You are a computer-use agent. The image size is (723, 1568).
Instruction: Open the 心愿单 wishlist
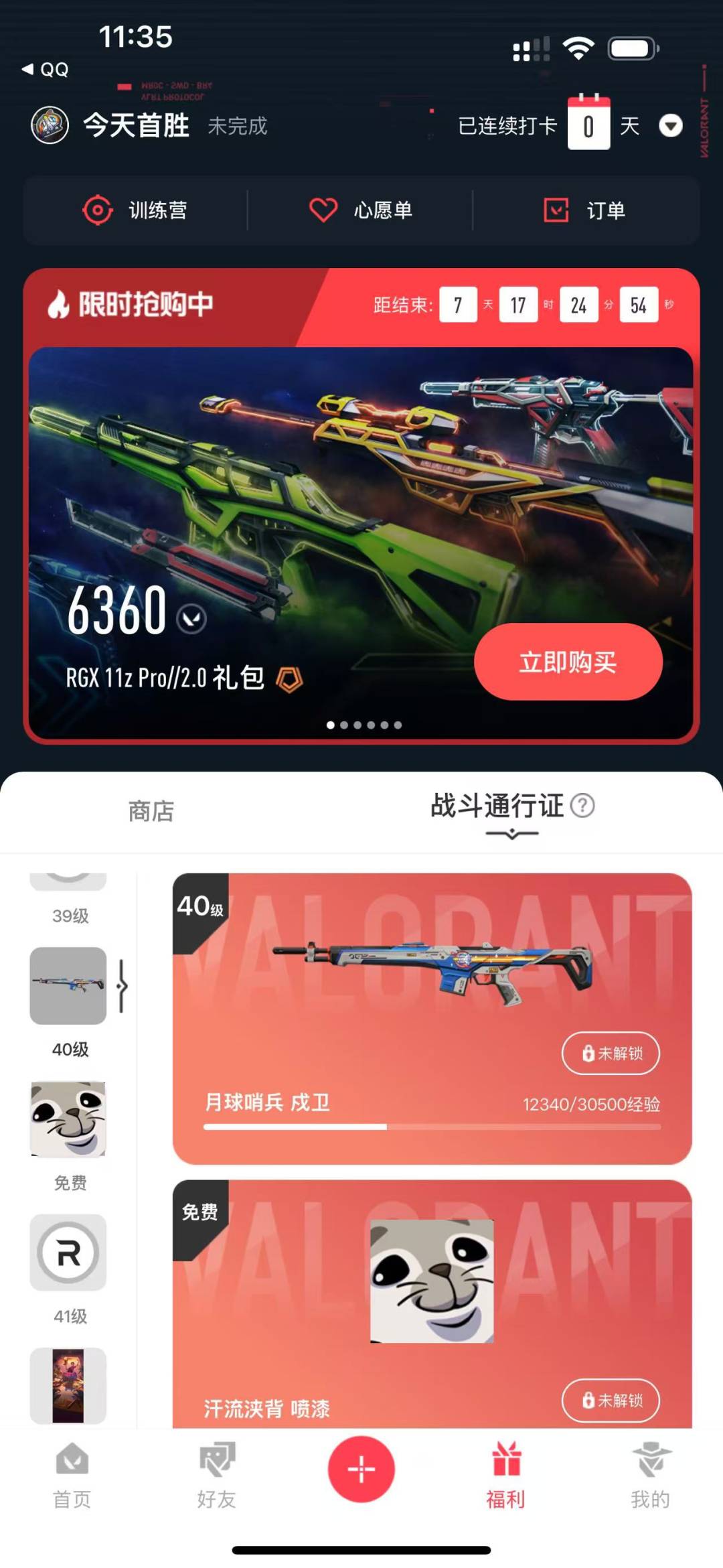pyautogui.click(x=361, y=210)
